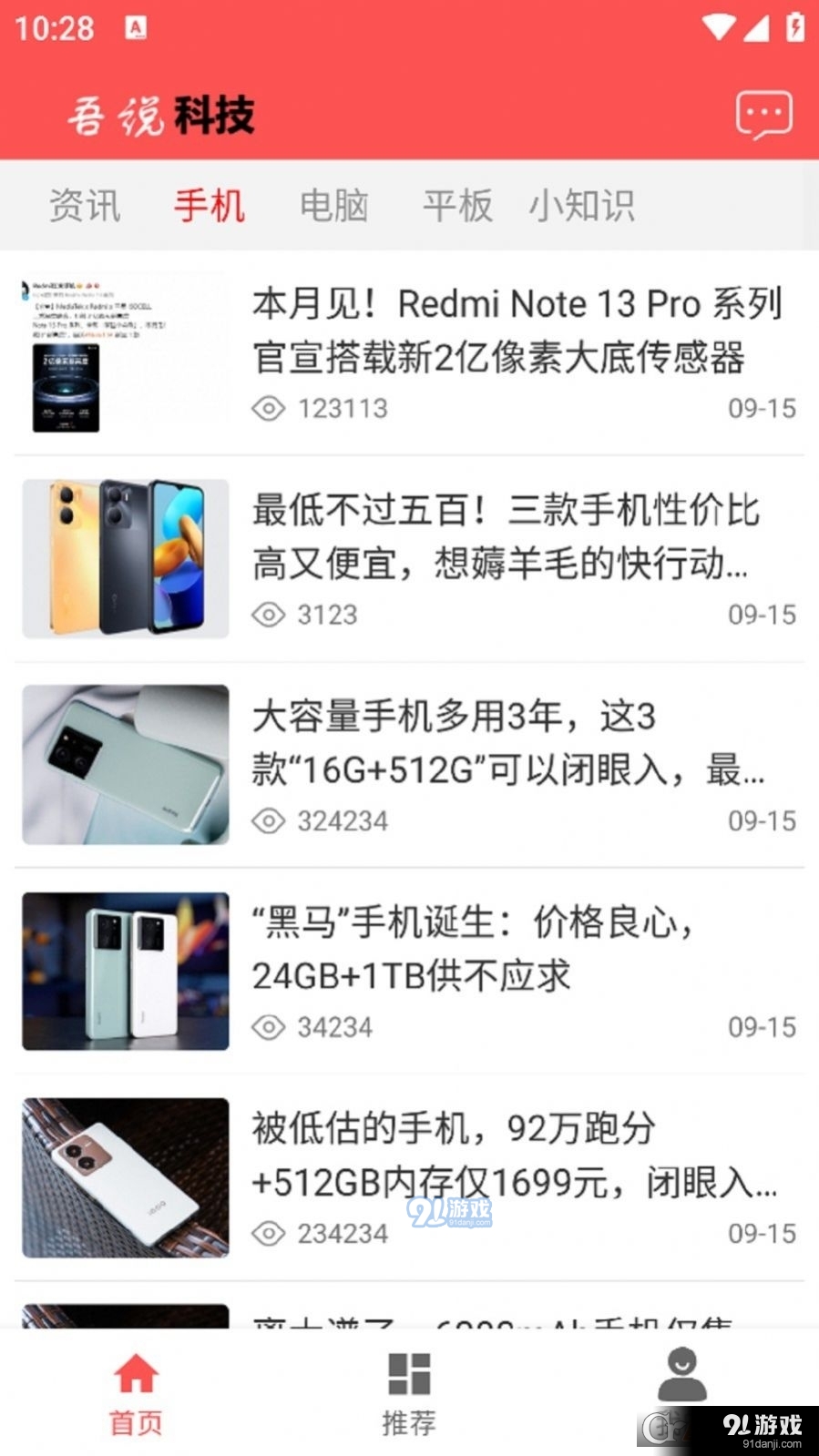Open the Redmi Note 13 Pro article headline

click(x=515, y=332)
